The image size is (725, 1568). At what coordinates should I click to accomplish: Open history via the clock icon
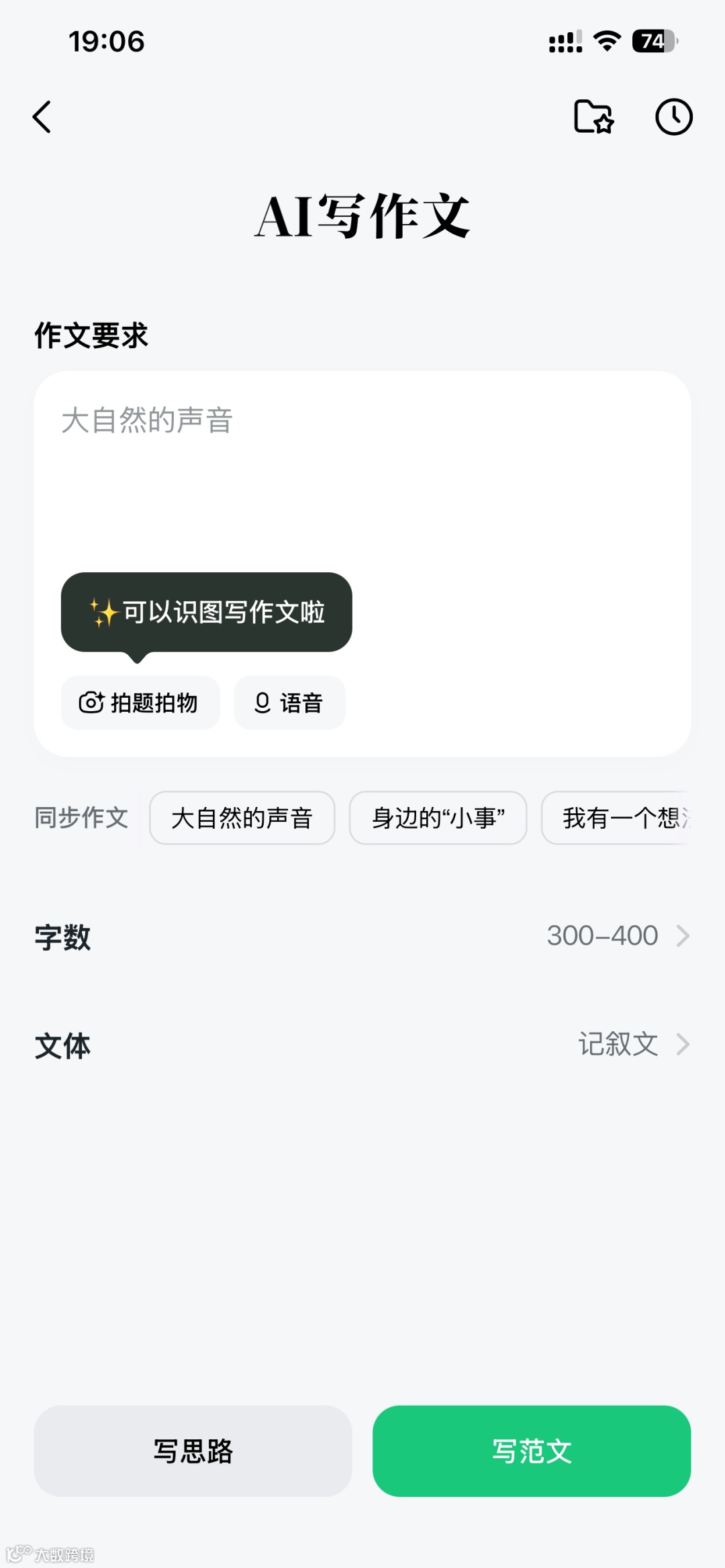pyautogui.click(x=673, y=117)
